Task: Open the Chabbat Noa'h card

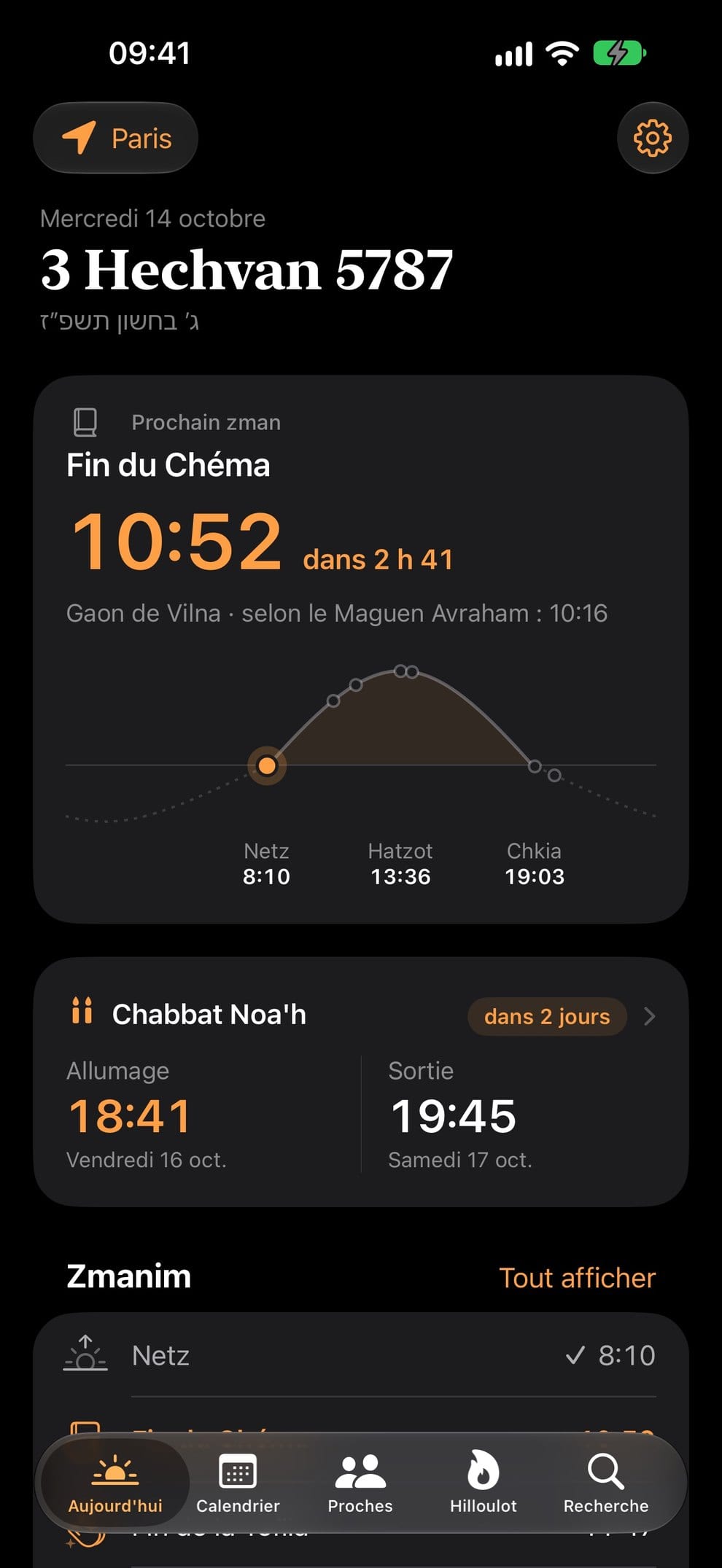Action: (x=361, y=1082)
